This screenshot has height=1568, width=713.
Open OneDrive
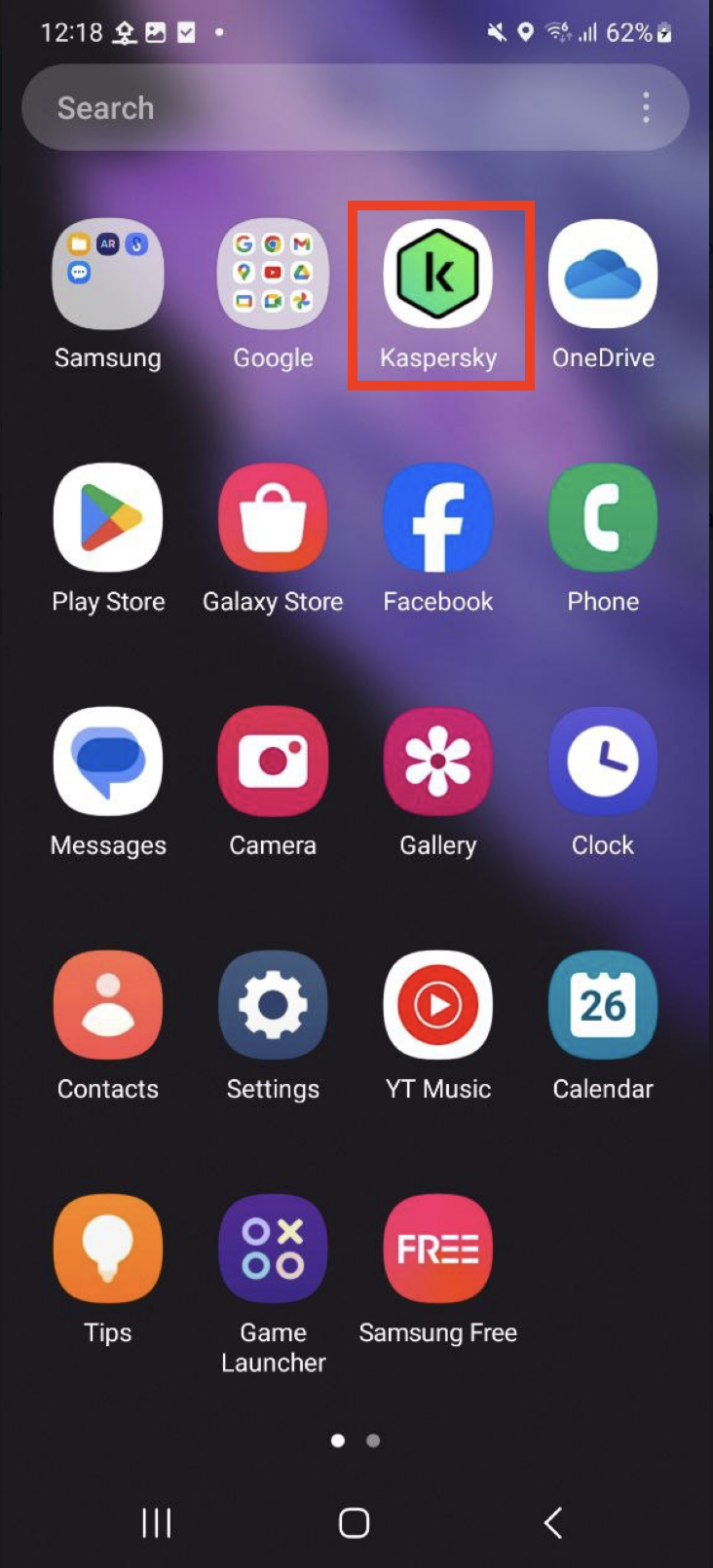point(603,275)
